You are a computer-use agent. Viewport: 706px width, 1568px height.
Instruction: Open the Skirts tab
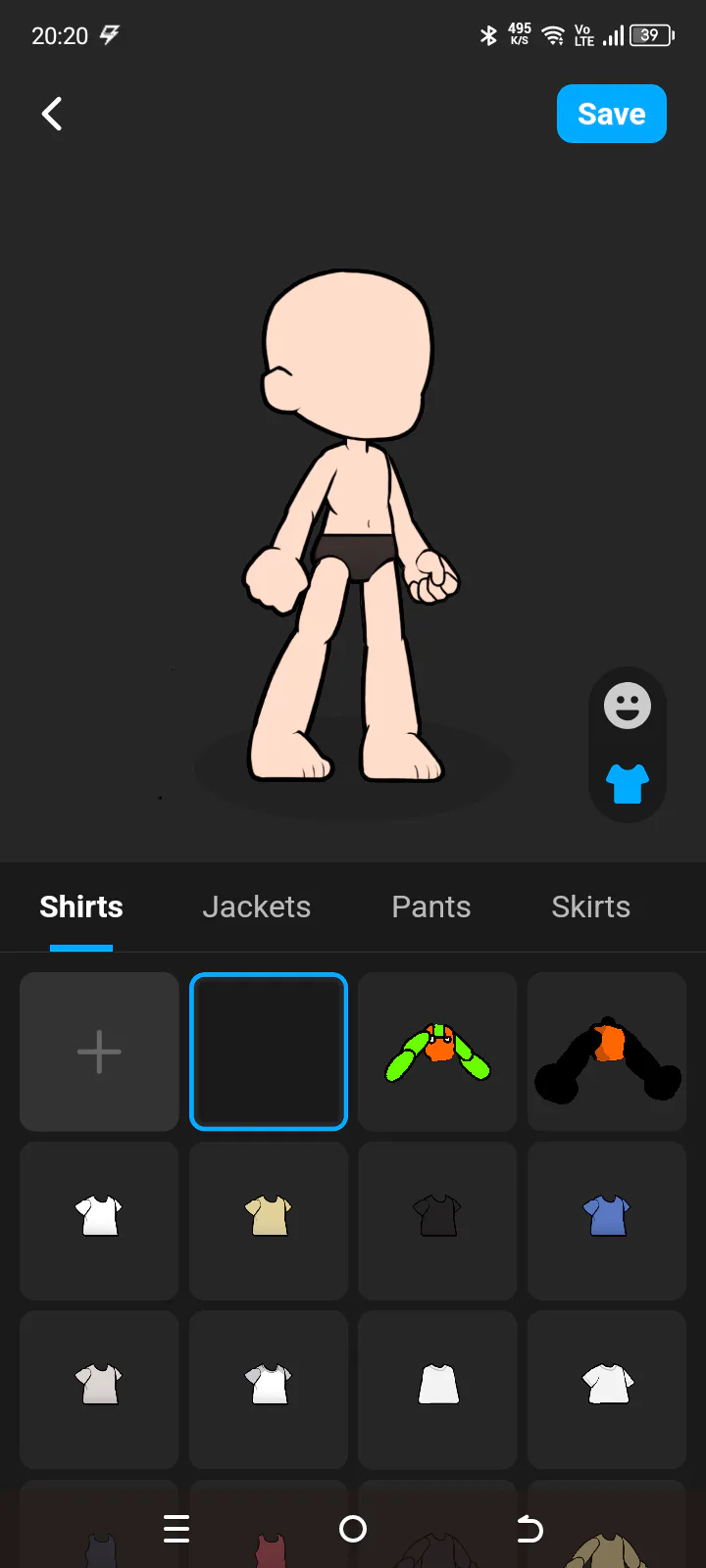(x=590, y=906)
